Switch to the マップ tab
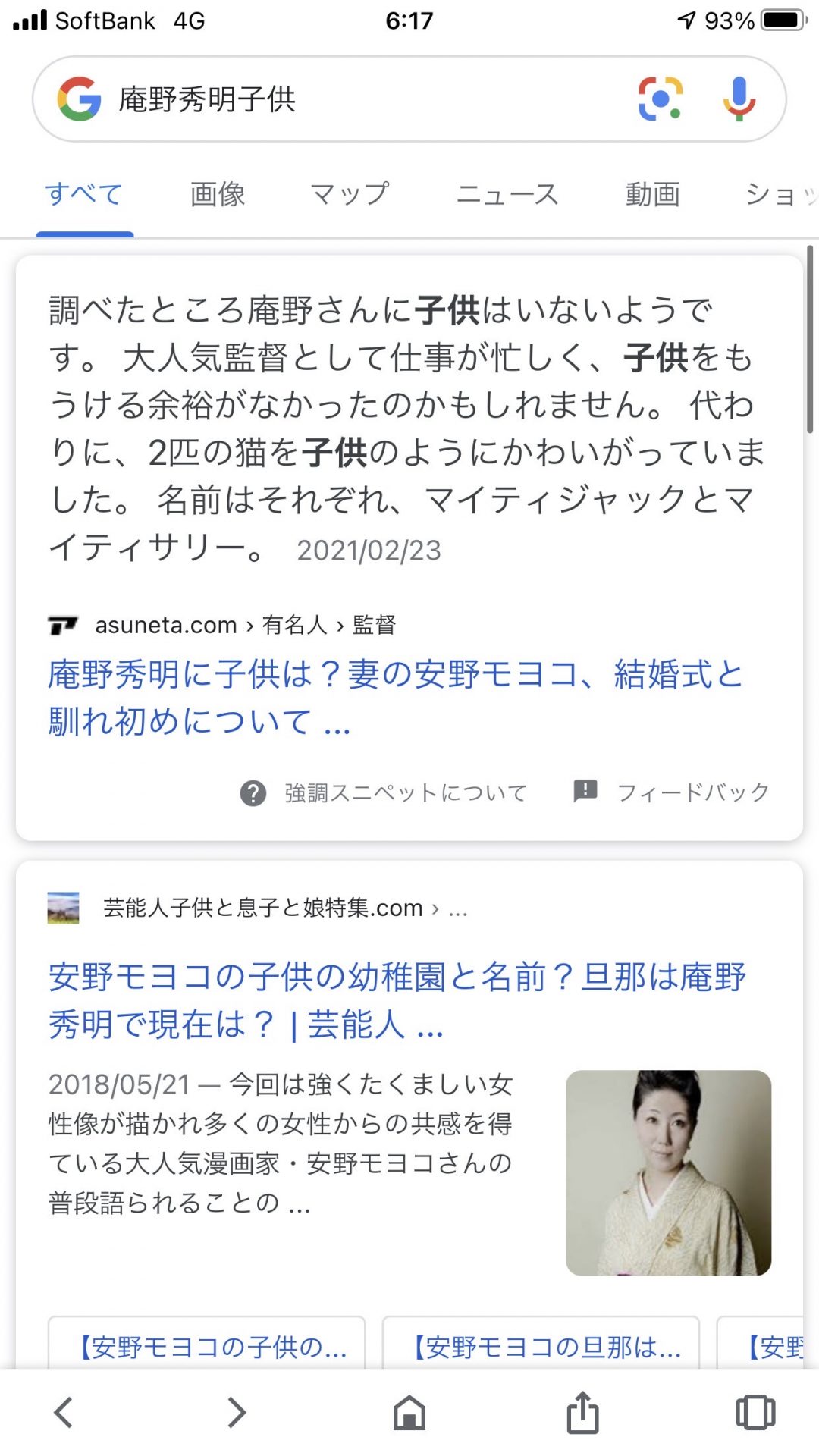The width and height of the screenshot is (819, 1456). 350,194
